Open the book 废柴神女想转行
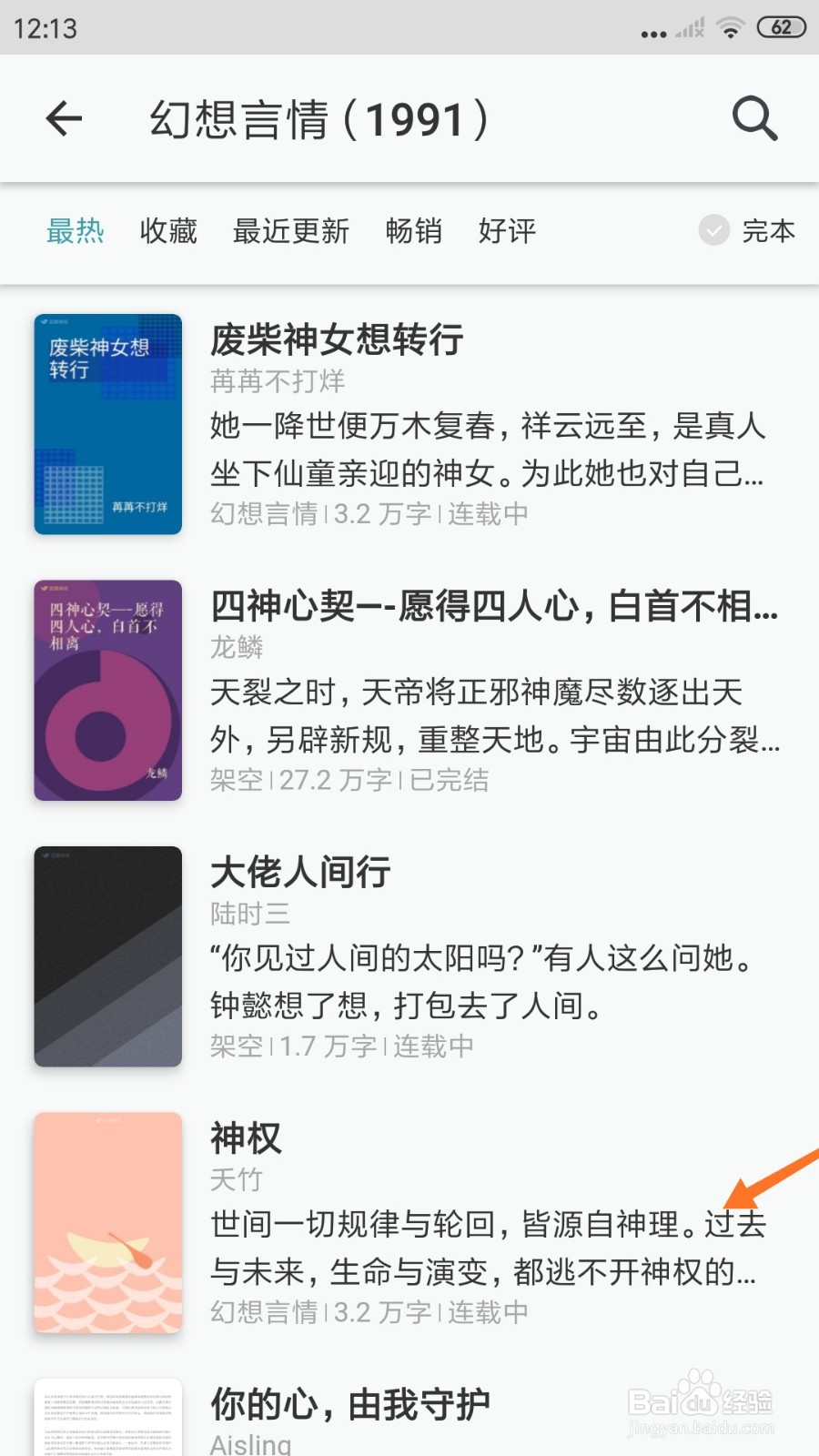This screenshot has width=819, height=1456. click(336, 339)
